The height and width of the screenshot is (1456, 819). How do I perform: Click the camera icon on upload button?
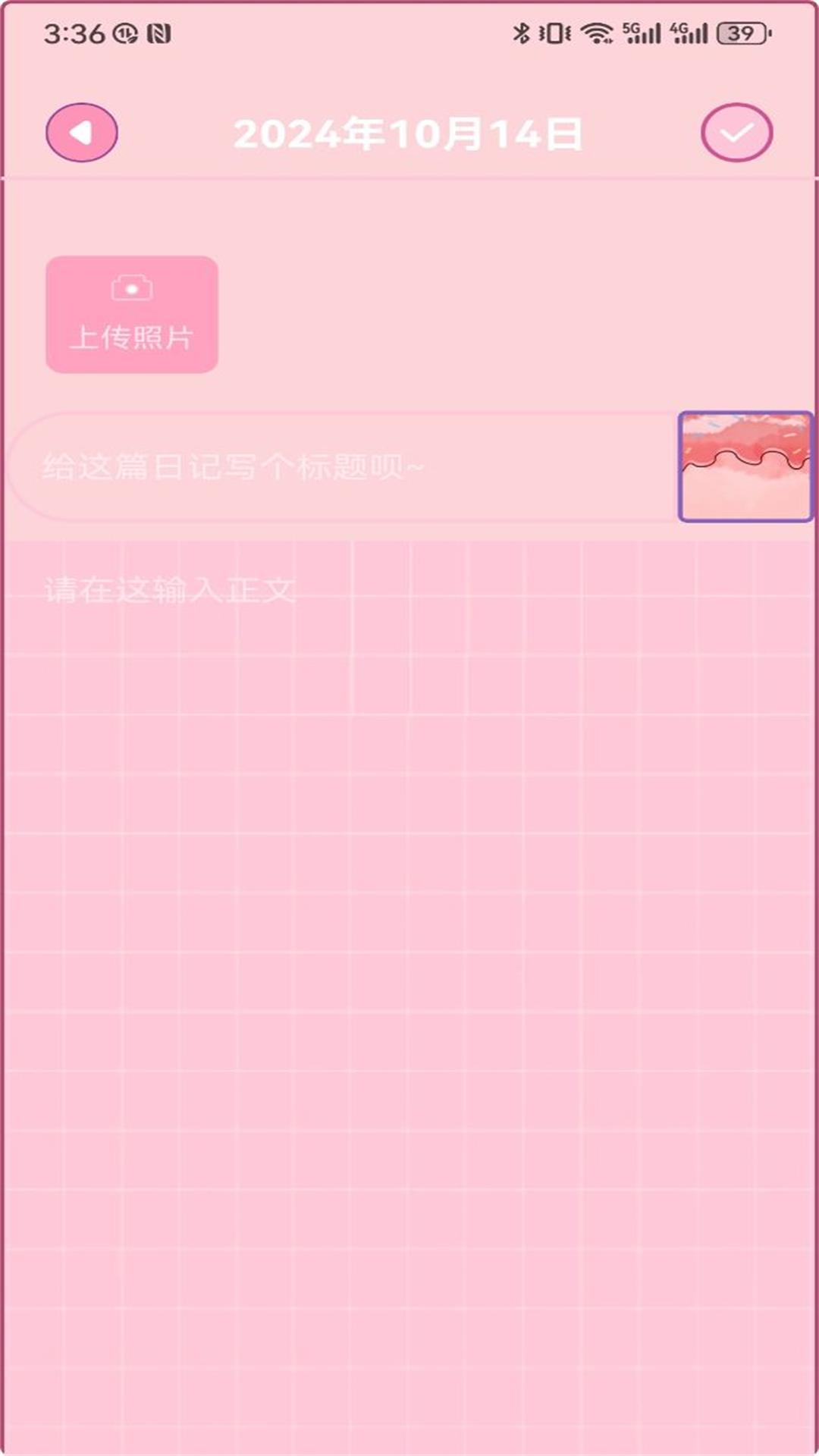(131, 287)
